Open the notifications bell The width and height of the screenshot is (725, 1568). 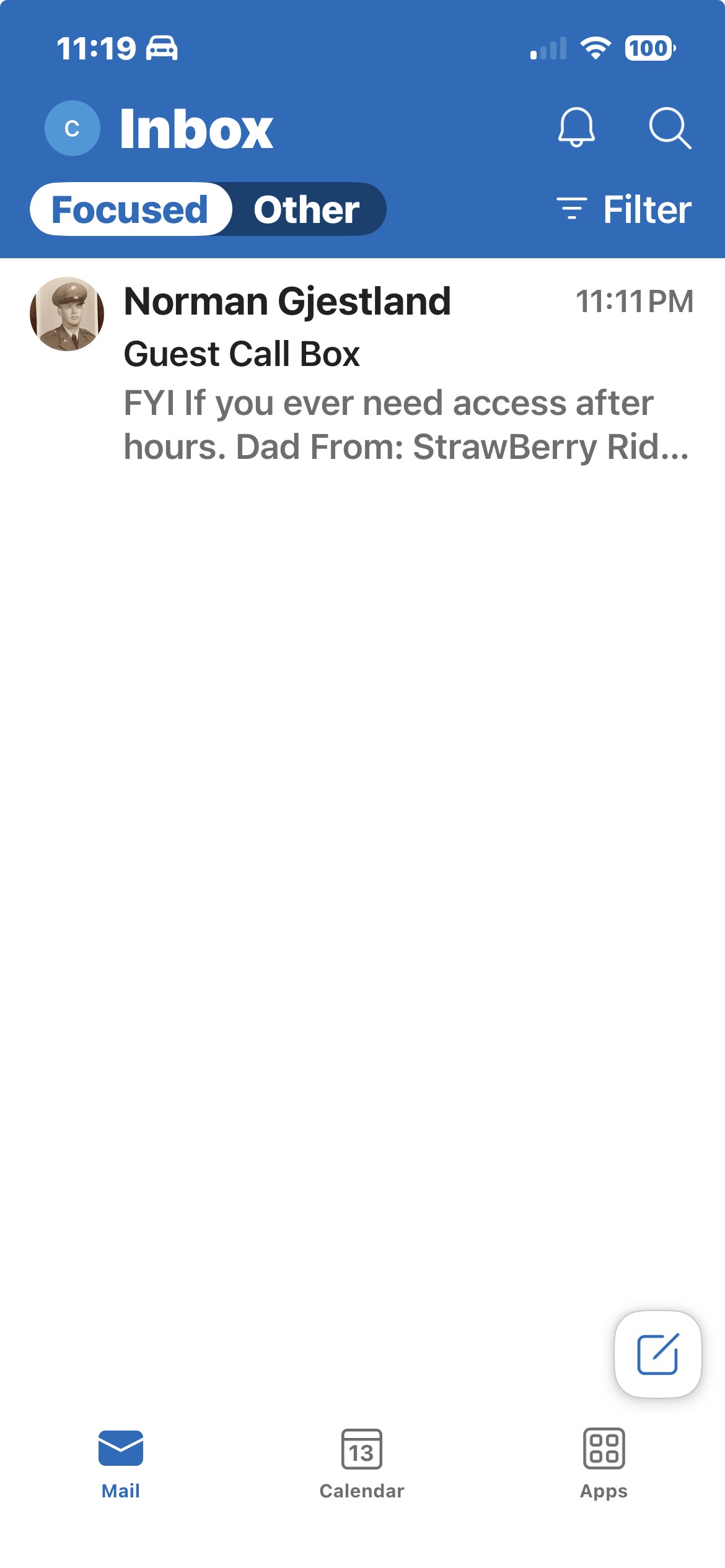[576, 128]
